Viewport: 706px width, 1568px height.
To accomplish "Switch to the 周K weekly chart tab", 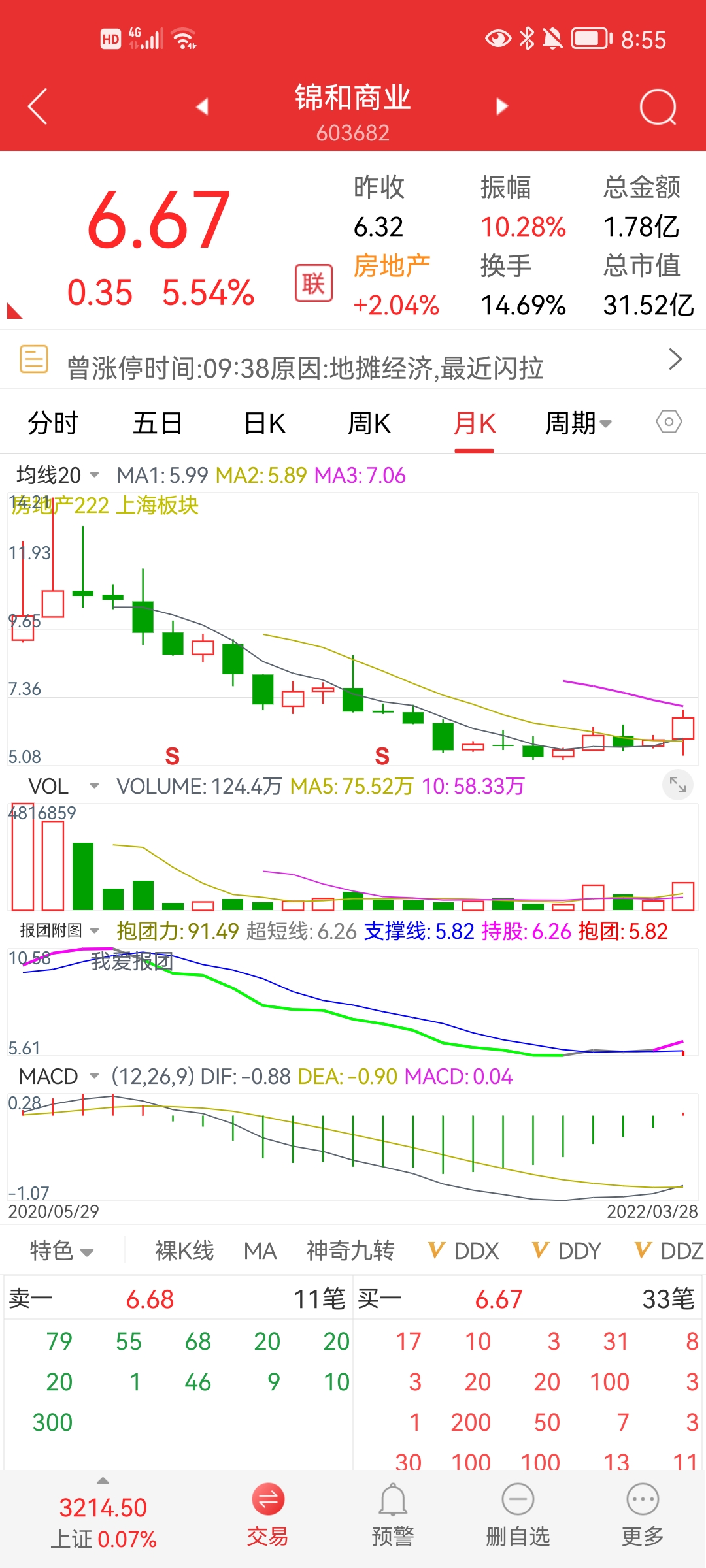I will (x=369, y=423).
